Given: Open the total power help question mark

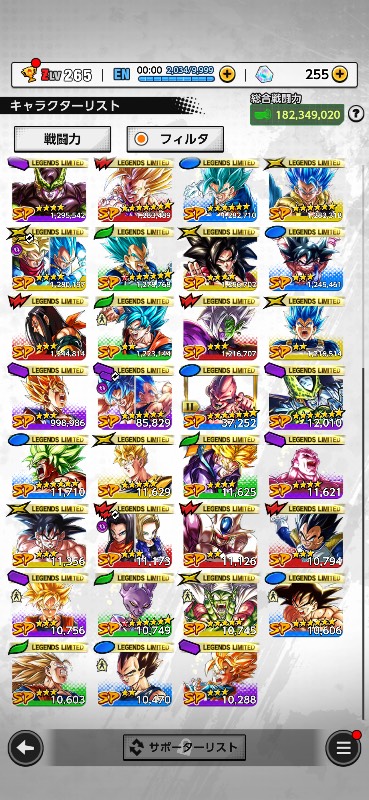Looking at the screenshot, I should point(356,114).
